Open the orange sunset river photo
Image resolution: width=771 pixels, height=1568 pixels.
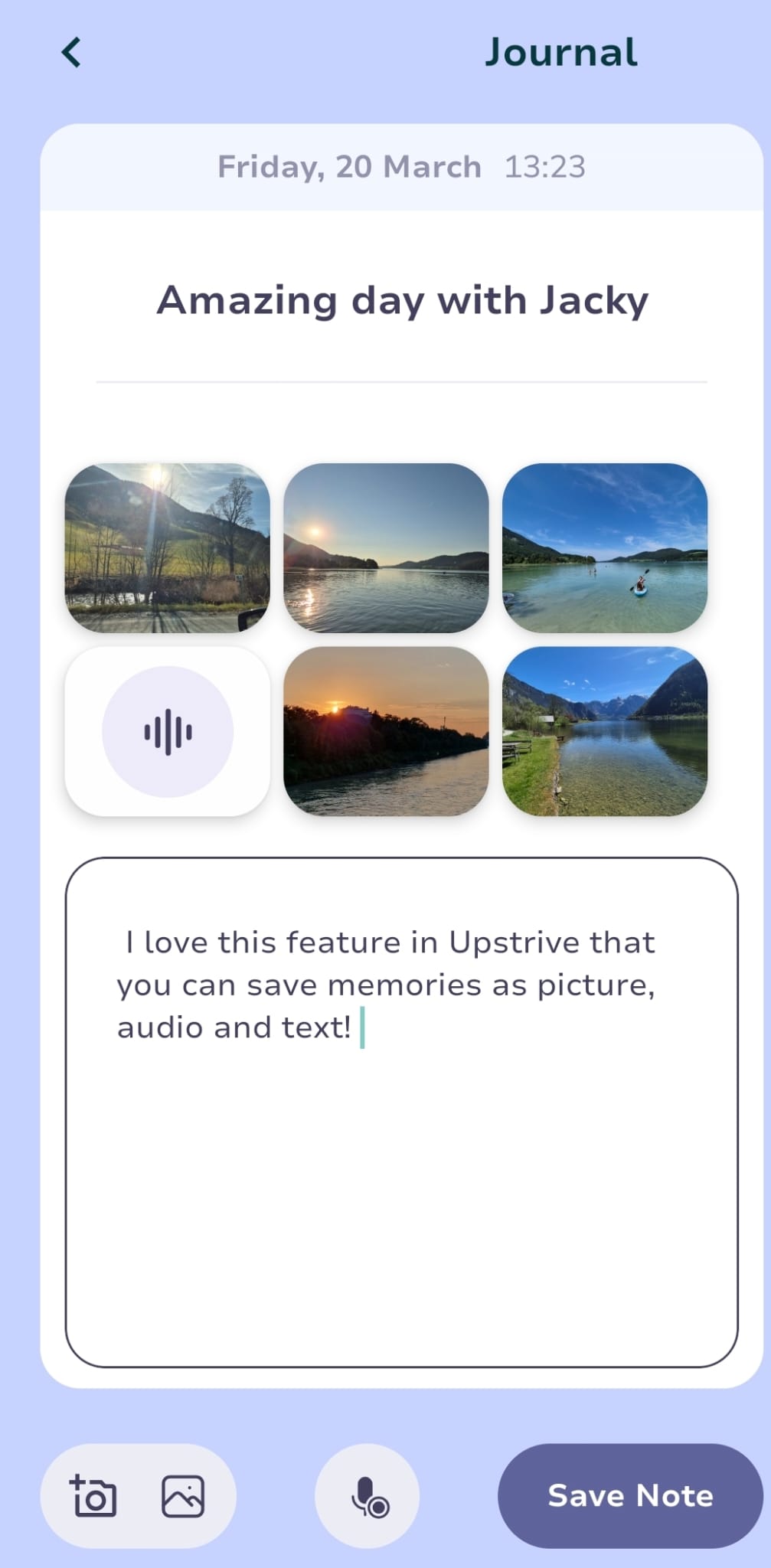point(386,732)
